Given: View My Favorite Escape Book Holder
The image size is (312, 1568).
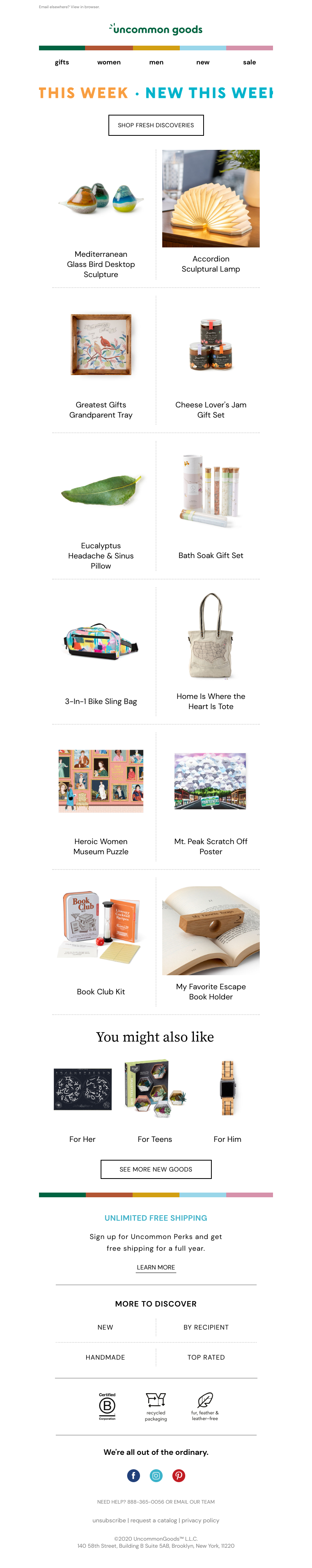Looking at the screenshot, I should 211,991.
